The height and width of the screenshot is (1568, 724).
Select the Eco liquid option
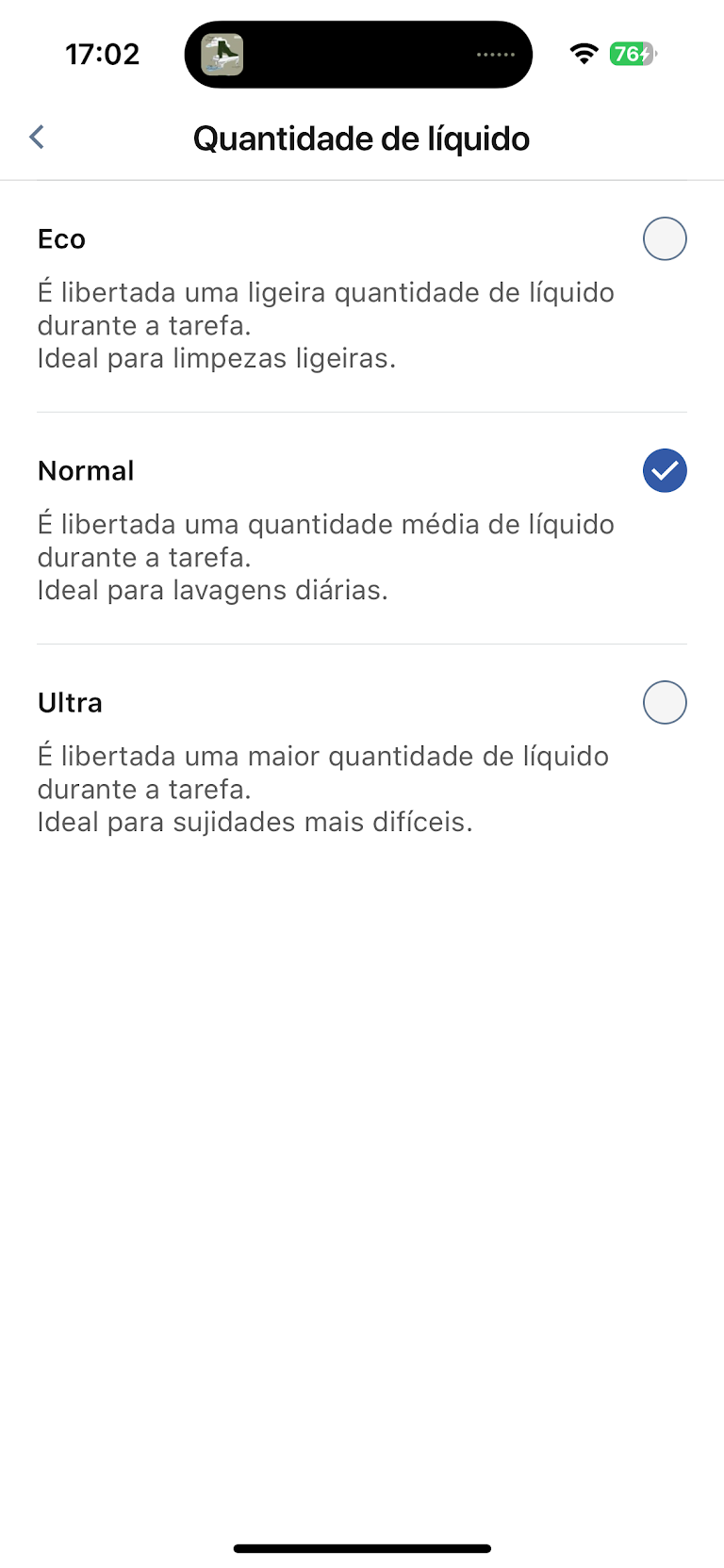pyautogui.click(x=665, y=238)
